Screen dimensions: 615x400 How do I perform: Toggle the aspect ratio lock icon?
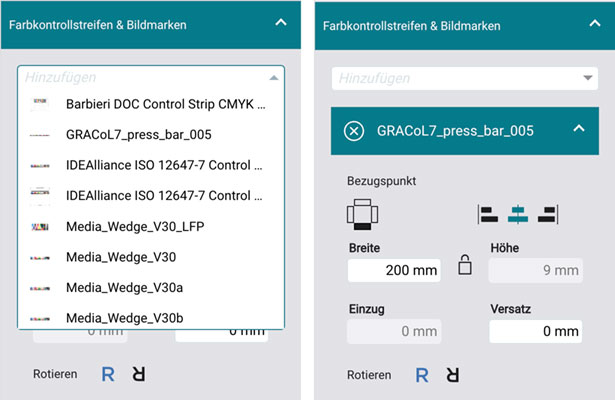pyautogui.click(x=464, y=265)
